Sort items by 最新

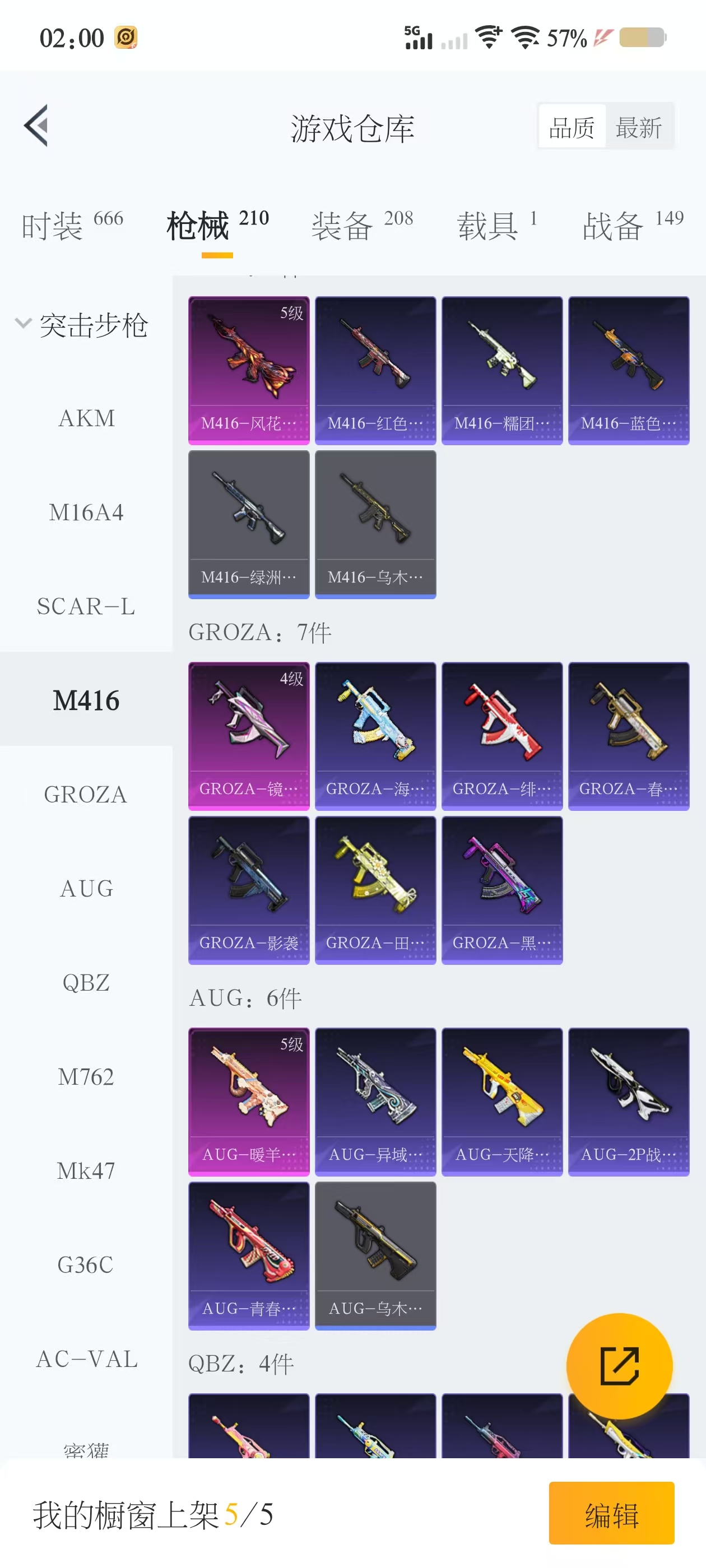638,127
